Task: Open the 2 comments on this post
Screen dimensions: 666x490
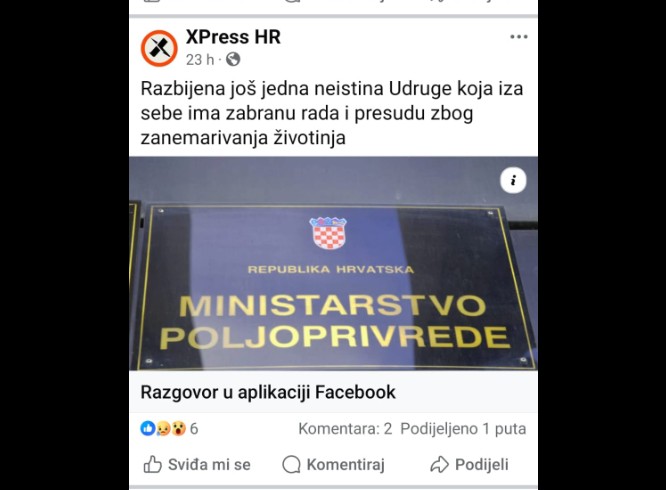Action: (345, 429)
